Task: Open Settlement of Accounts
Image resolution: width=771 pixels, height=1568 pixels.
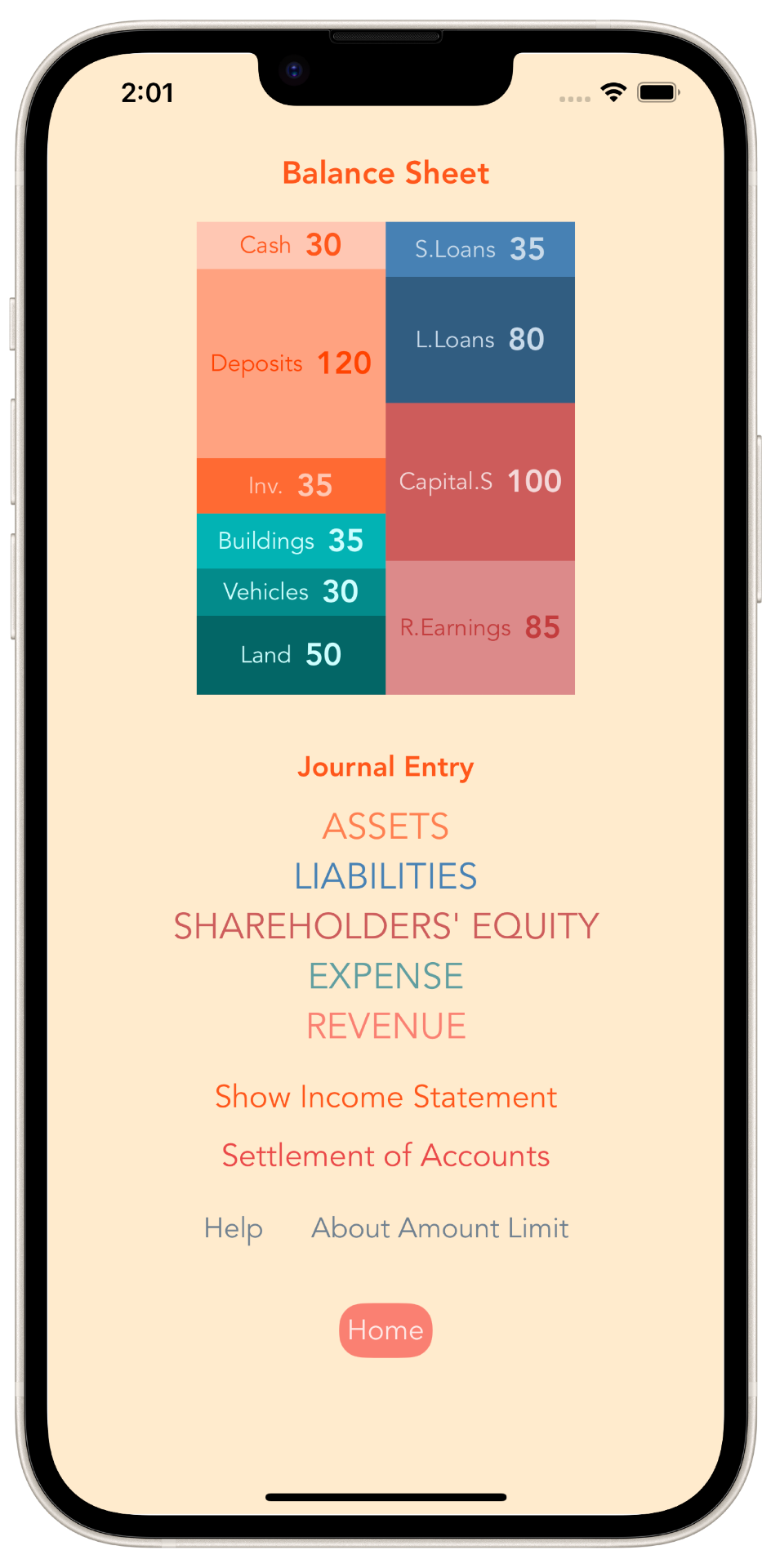Action: point(385,1156)
